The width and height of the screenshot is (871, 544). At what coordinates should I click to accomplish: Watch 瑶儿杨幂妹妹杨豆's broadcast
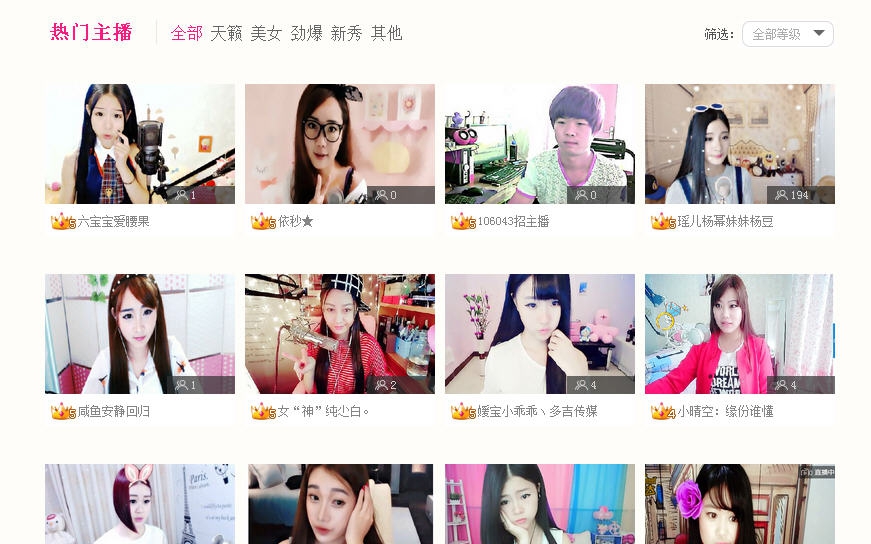739,144
